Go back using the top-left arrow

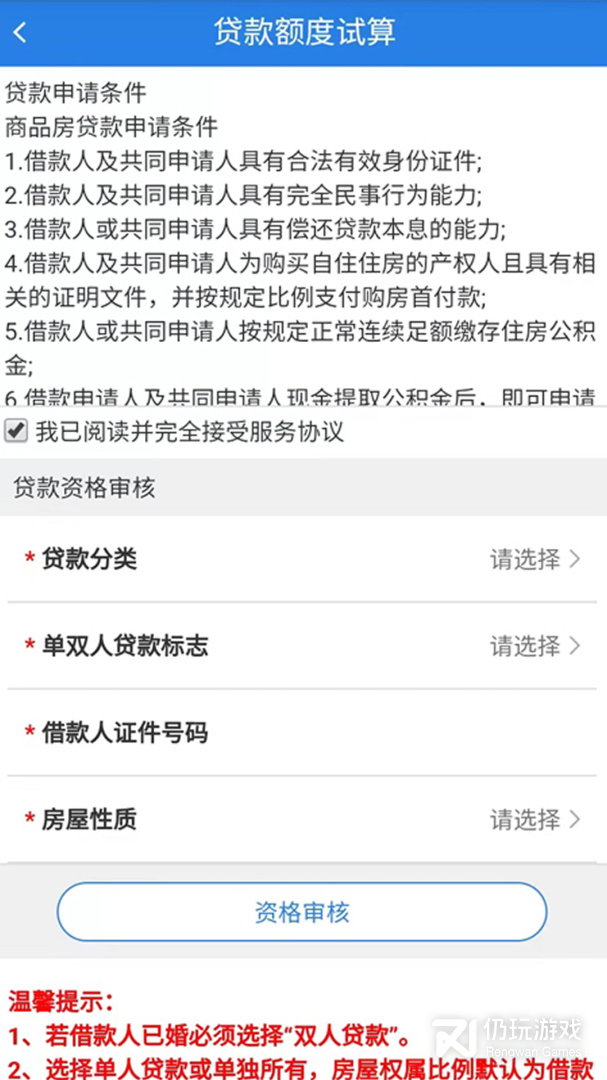(x=20, y=32)
